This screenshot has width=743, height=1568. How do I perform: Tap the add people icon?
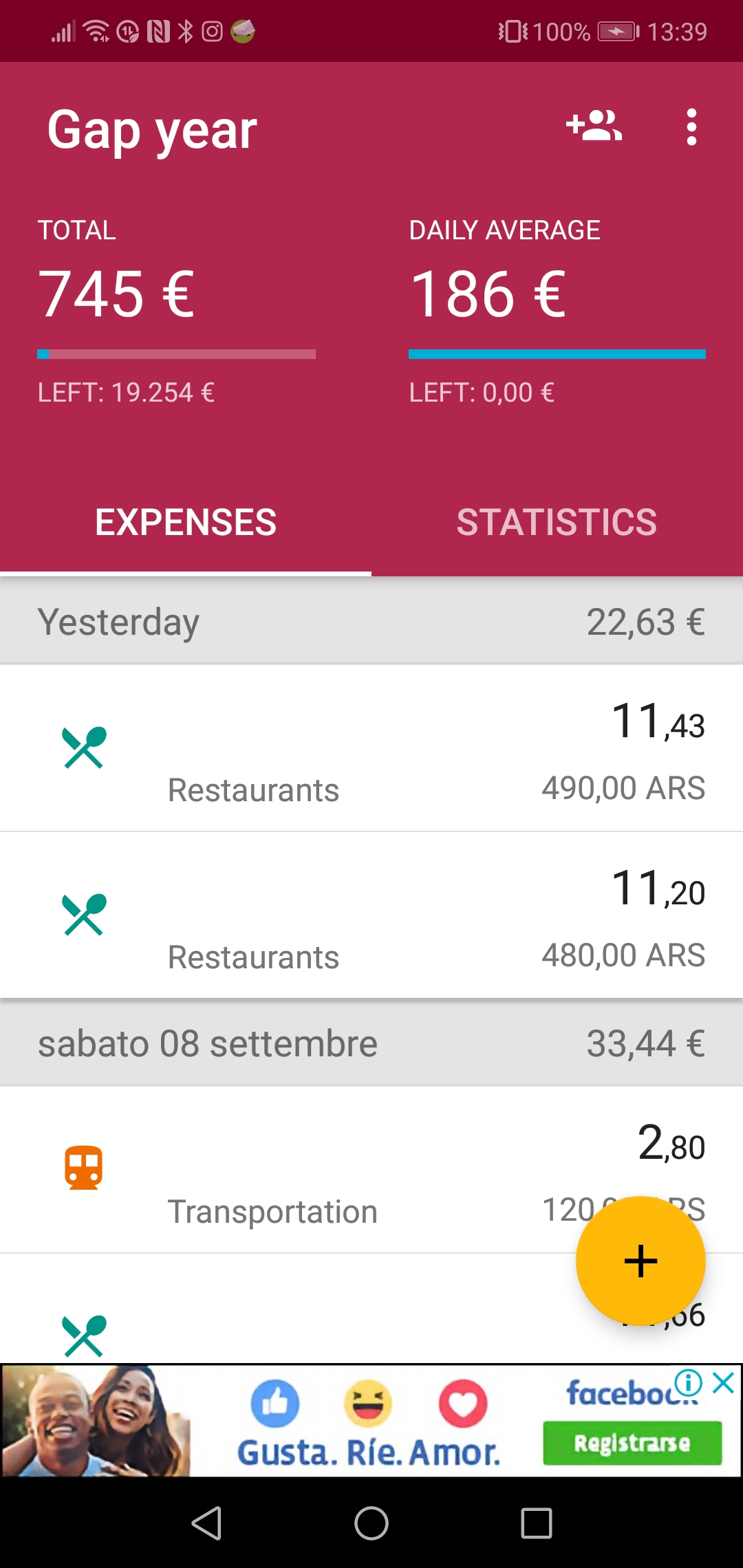click(x=594, y=127)
